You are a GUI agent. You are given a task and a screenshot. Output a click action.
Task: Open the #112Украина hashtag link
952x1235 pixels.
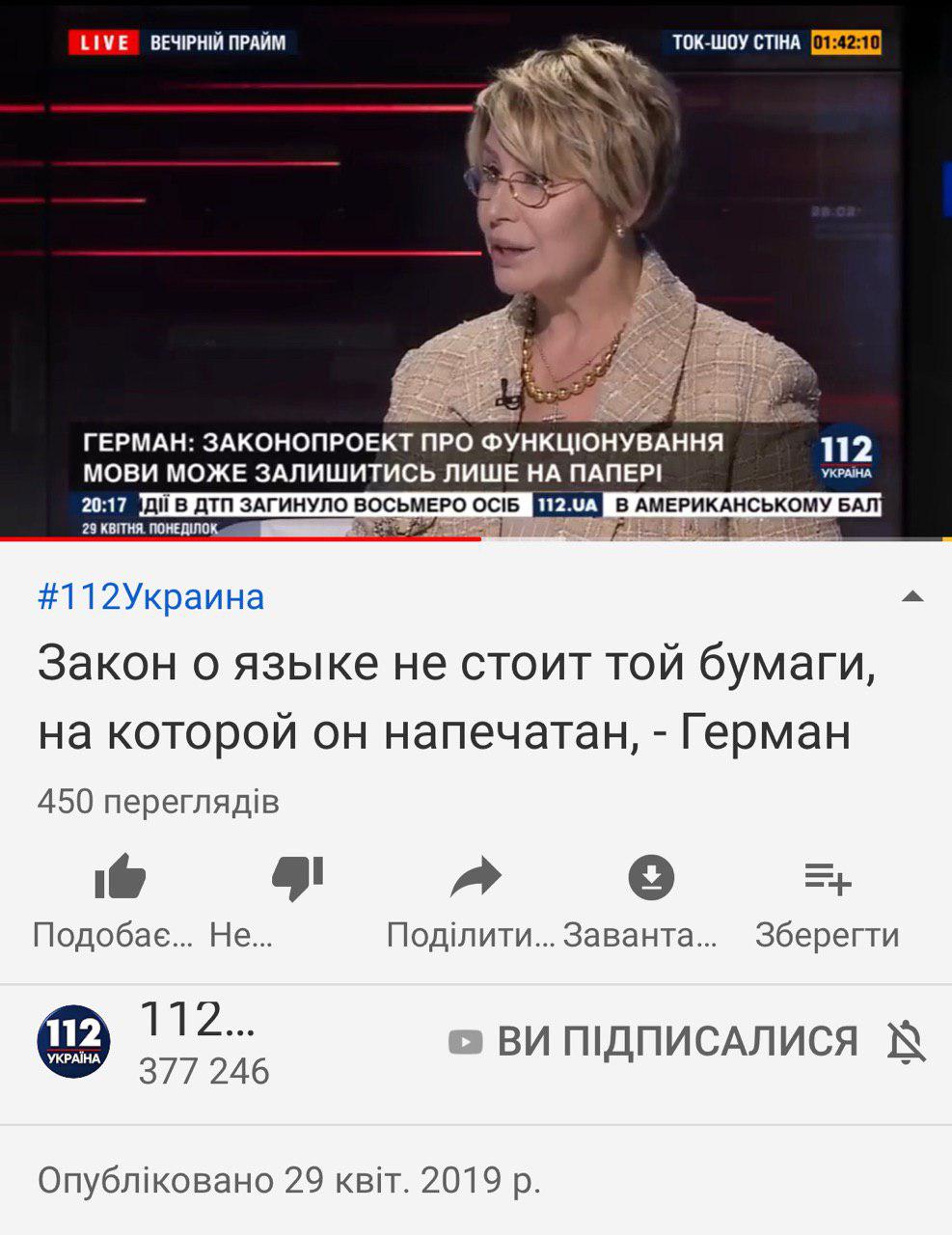pos(151,597)
